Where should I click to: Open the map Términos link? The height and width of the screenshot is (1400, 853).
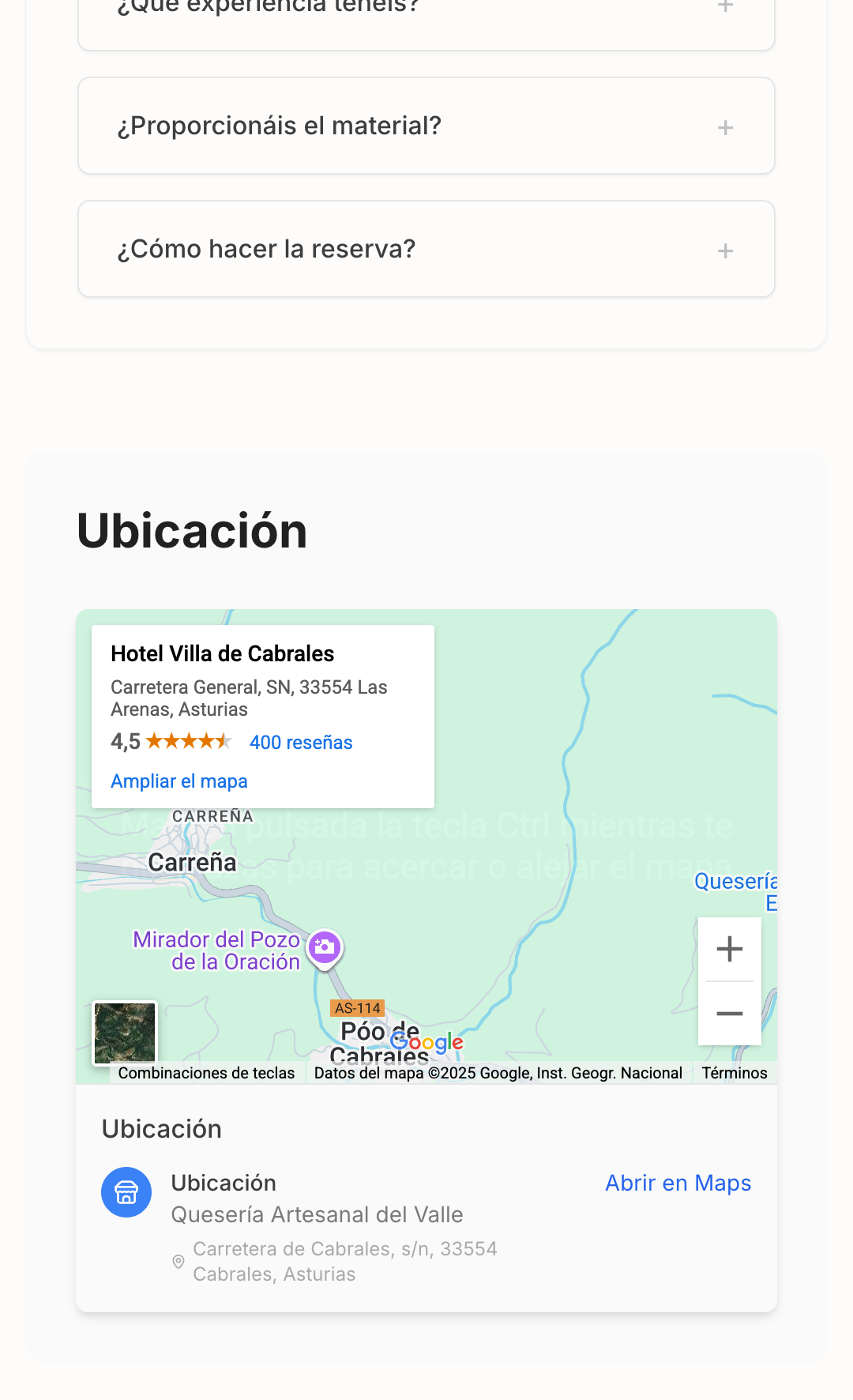[x=734, y=1073]
